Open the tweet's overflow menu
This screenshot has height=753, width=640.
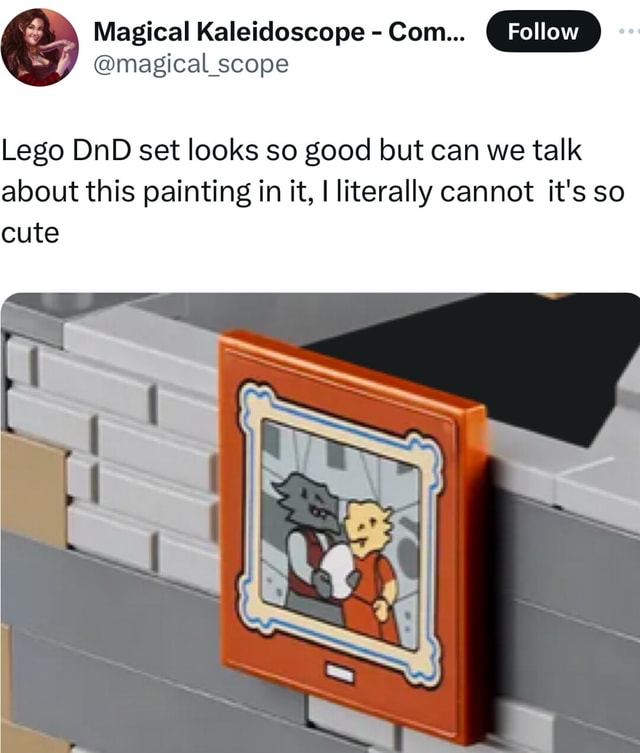627,31
